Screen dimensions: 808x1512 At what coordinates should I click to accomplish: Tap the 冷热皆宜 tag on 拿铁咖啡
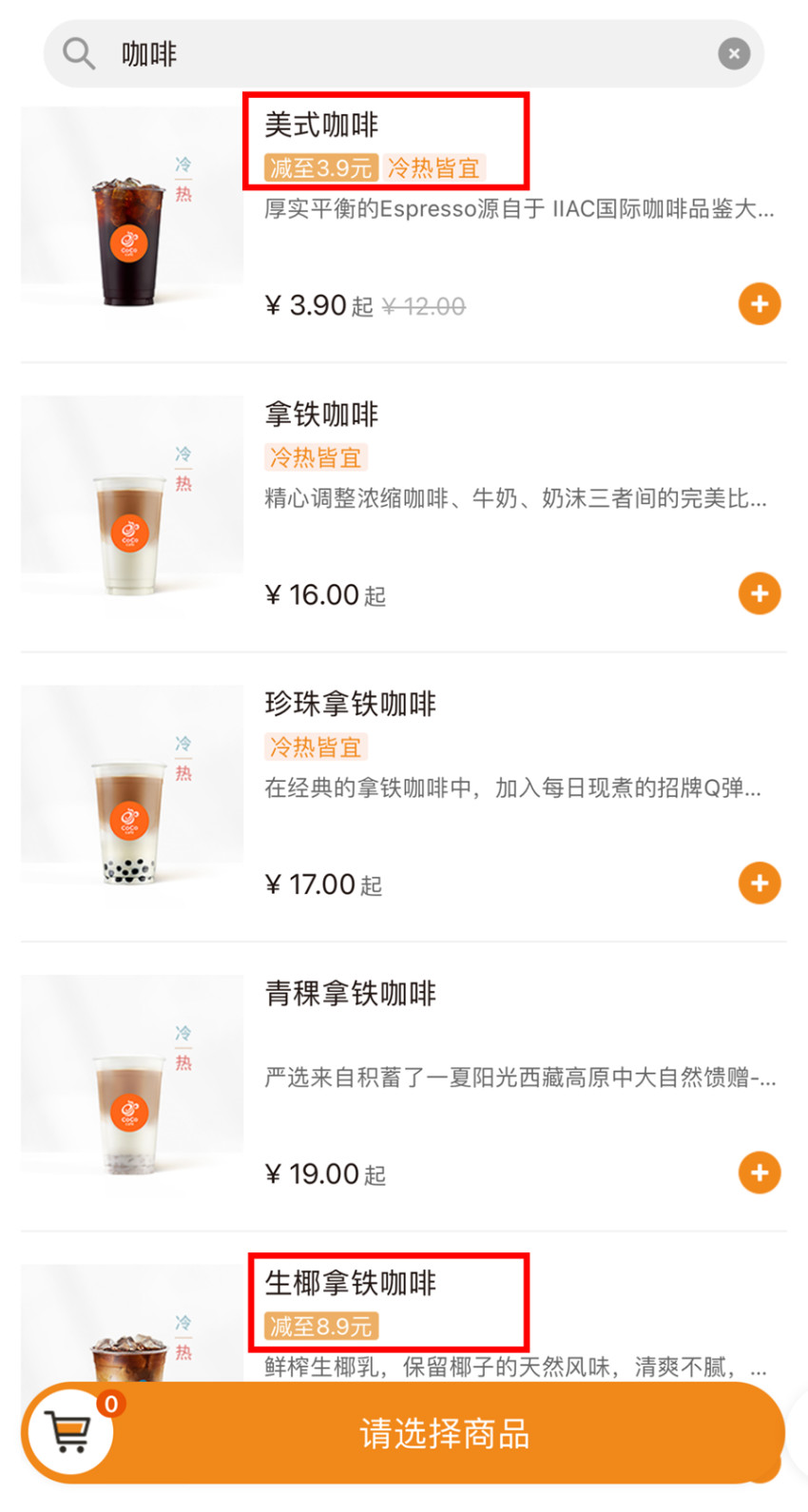(316, 457)
